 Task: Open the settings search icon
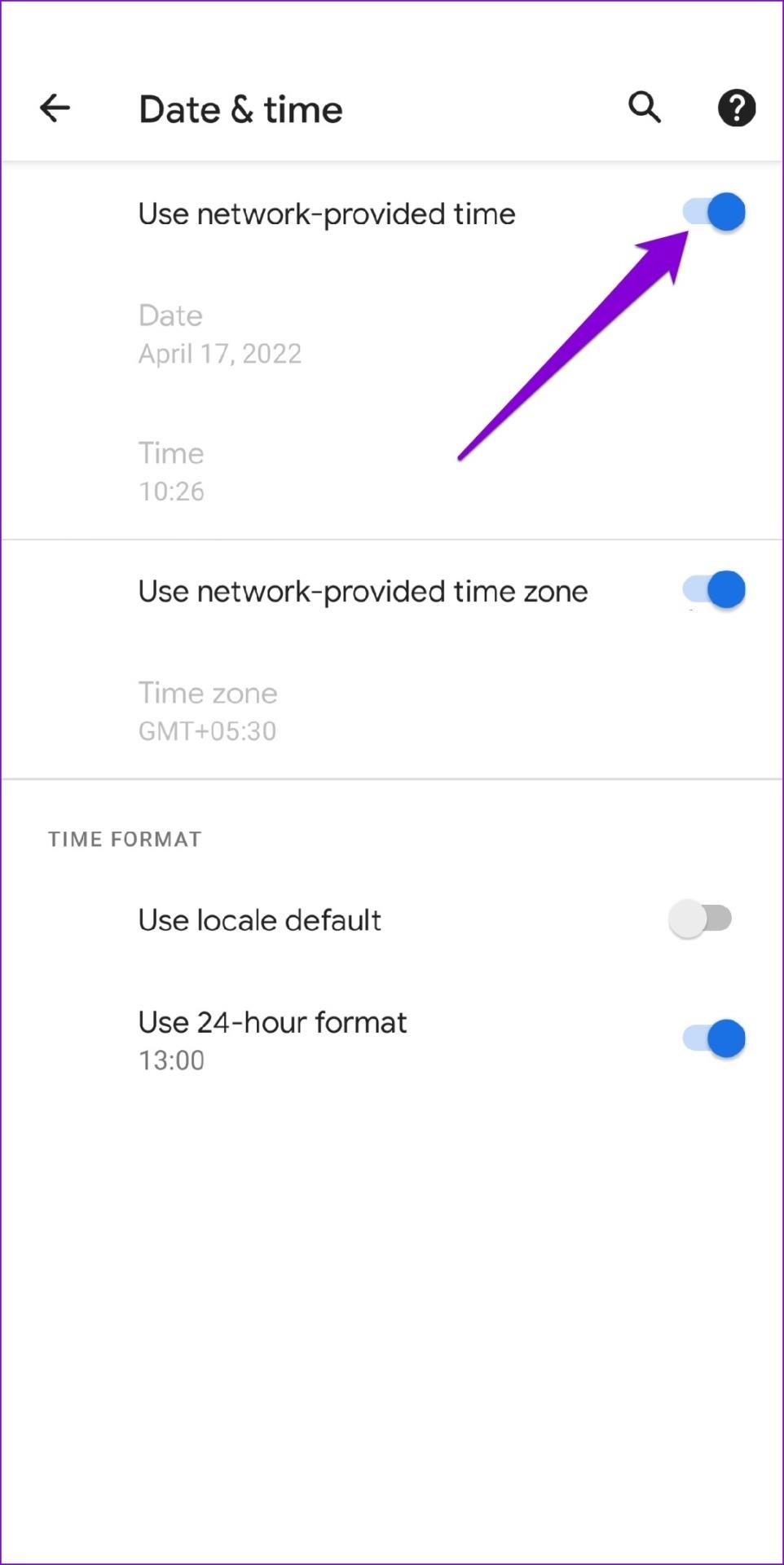pyautogui.click(x=644, y=107)
